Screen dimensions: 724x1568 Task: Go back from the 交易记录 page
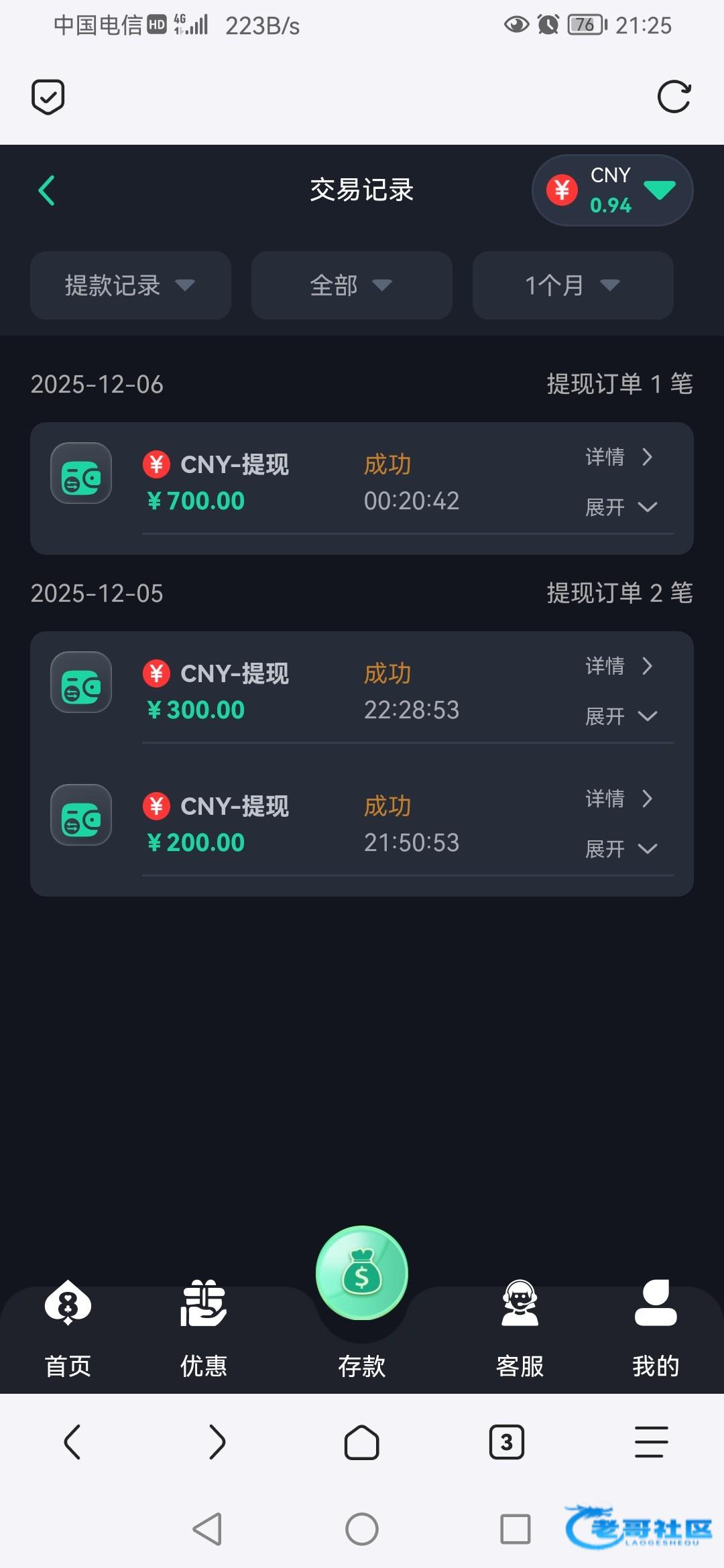point(46,191)
